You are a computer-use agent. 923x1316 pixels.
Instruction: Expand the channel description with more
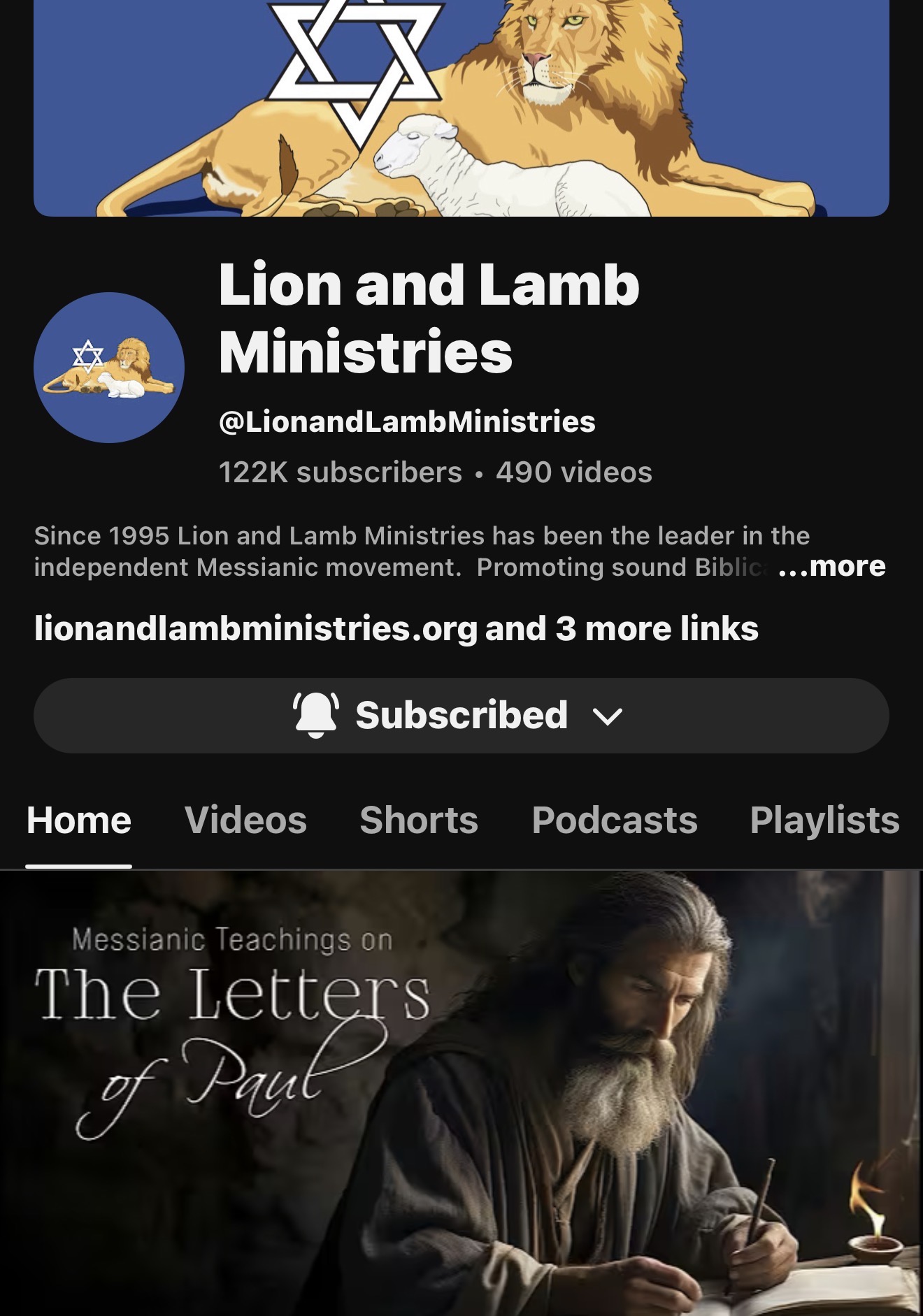coord(831,566)
